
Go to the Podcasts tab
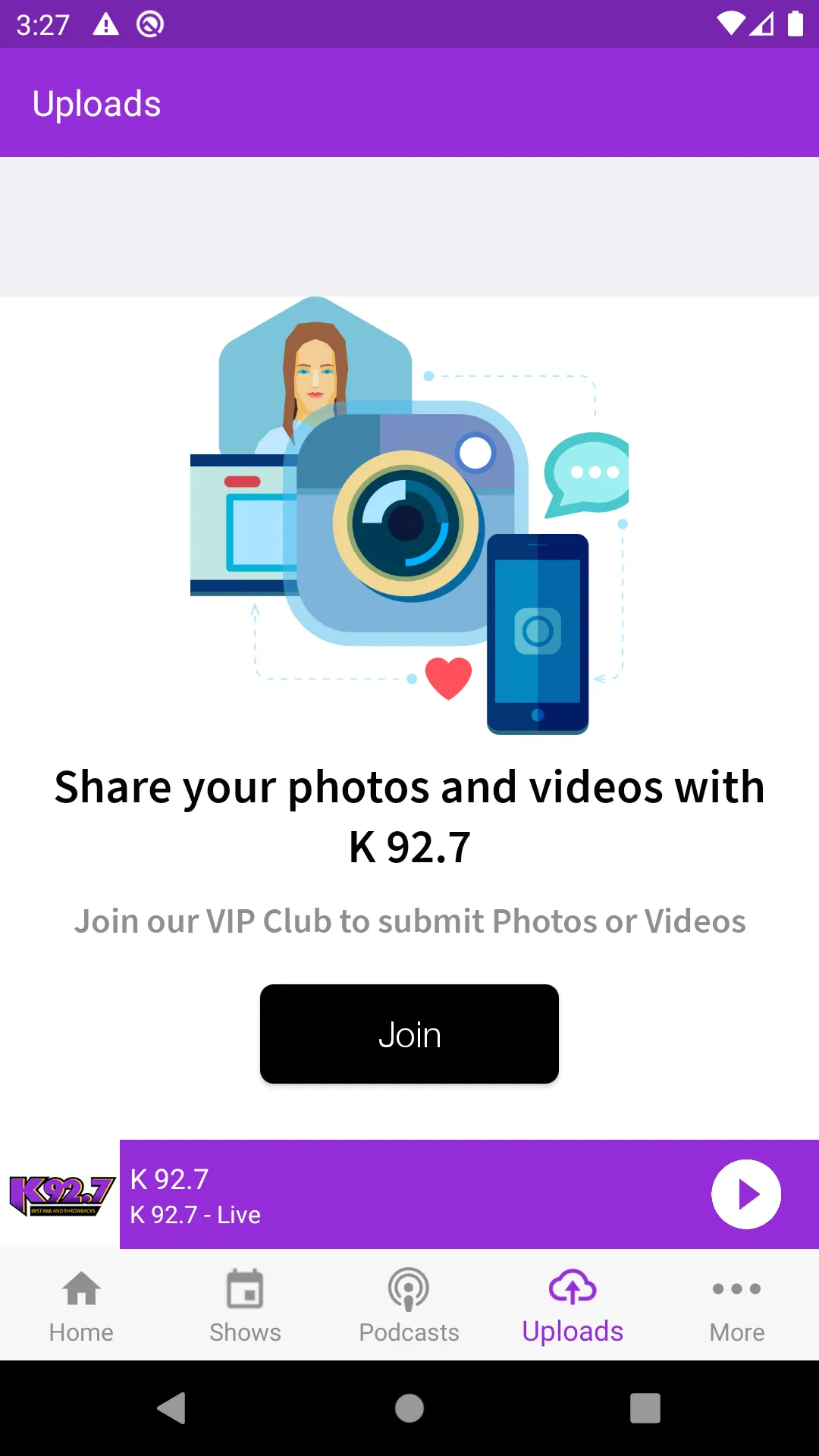409,1305
